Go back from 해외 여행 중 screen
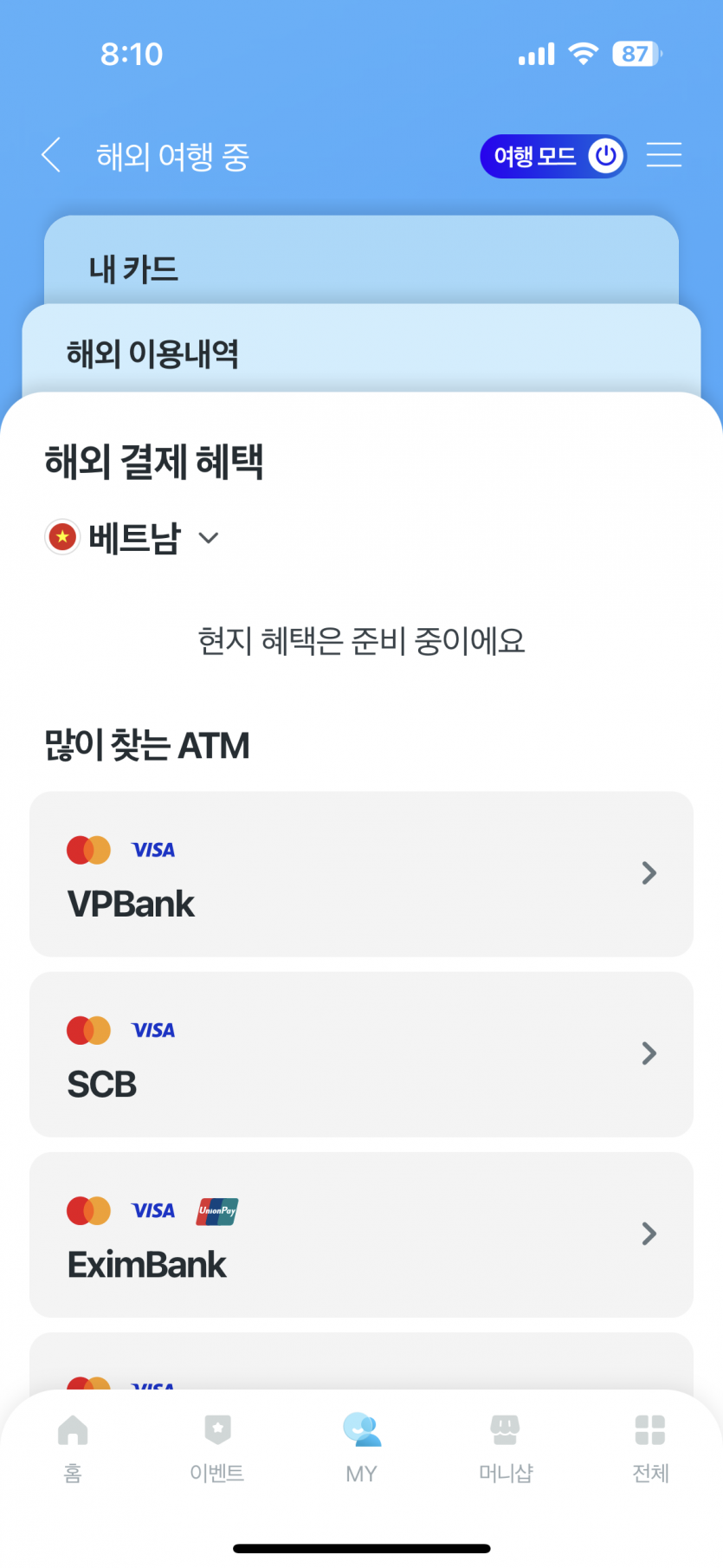The image size is (723, 1568). pyautogui.click(x=52, y=156)
